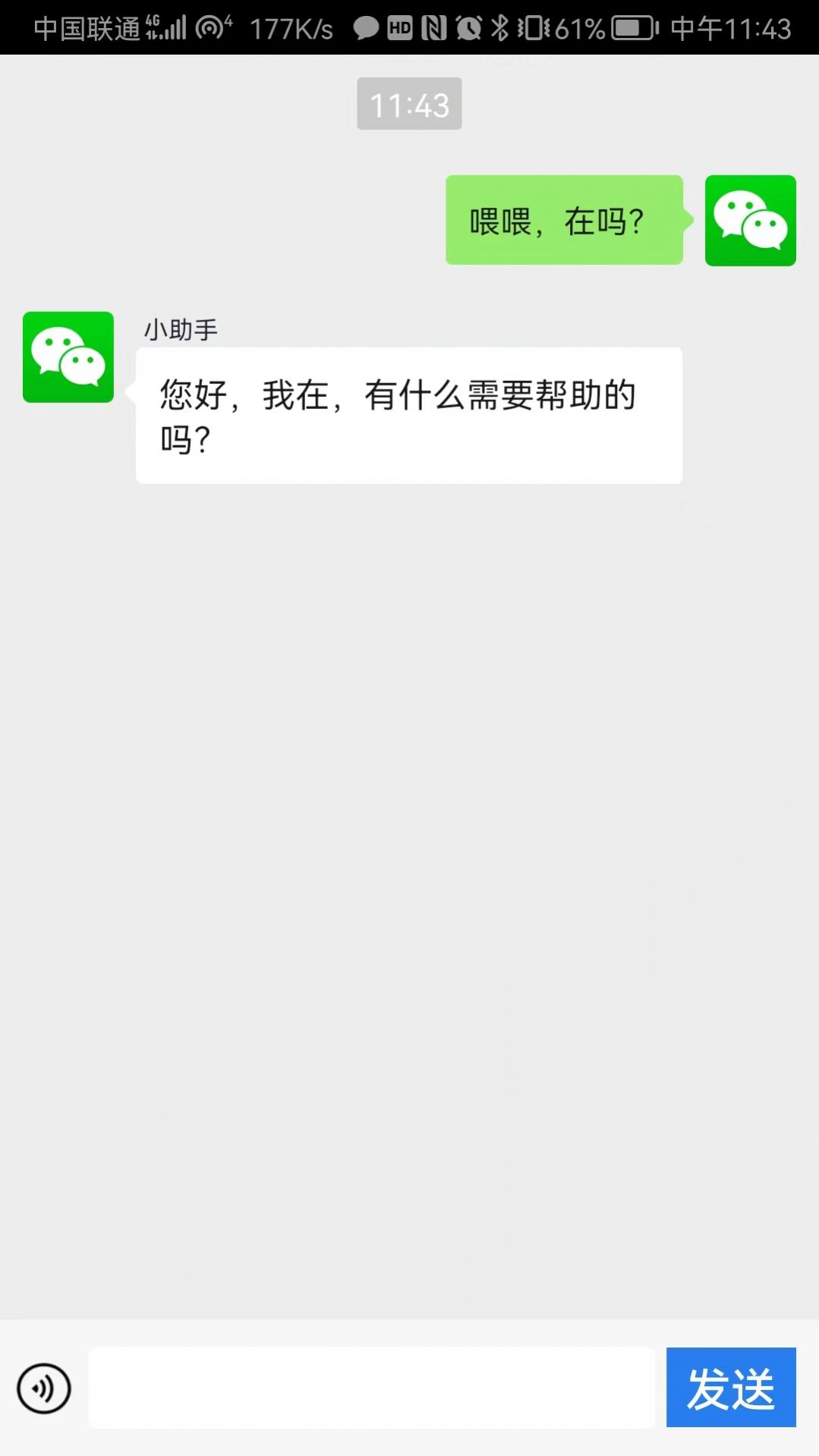Tap the empty message input field
819x1456 pixels.
(372, 1387)
